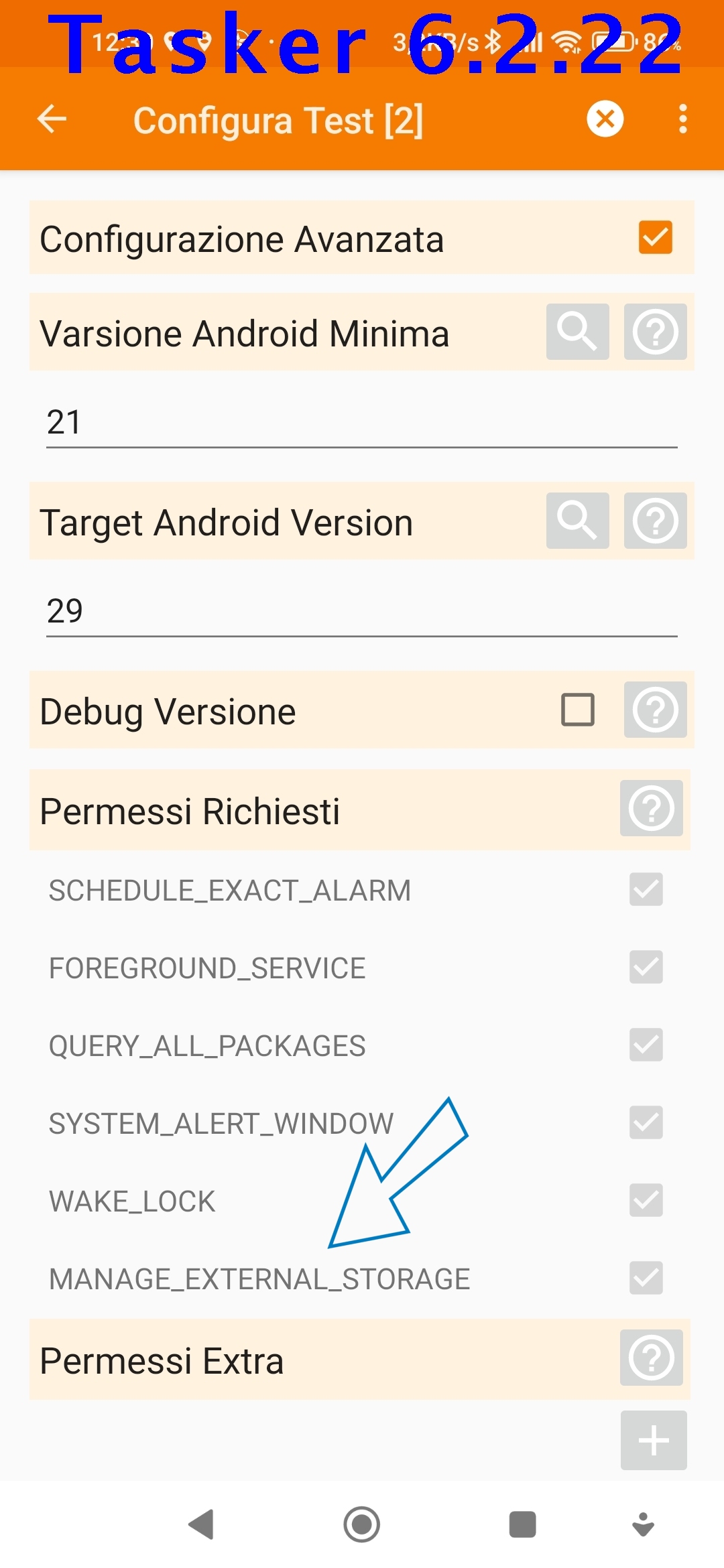Image resolution: width=724 pixels, height=1568 pixels.
Task: Uncheck the WAKE_LOCK permission
Action: 645,1199
